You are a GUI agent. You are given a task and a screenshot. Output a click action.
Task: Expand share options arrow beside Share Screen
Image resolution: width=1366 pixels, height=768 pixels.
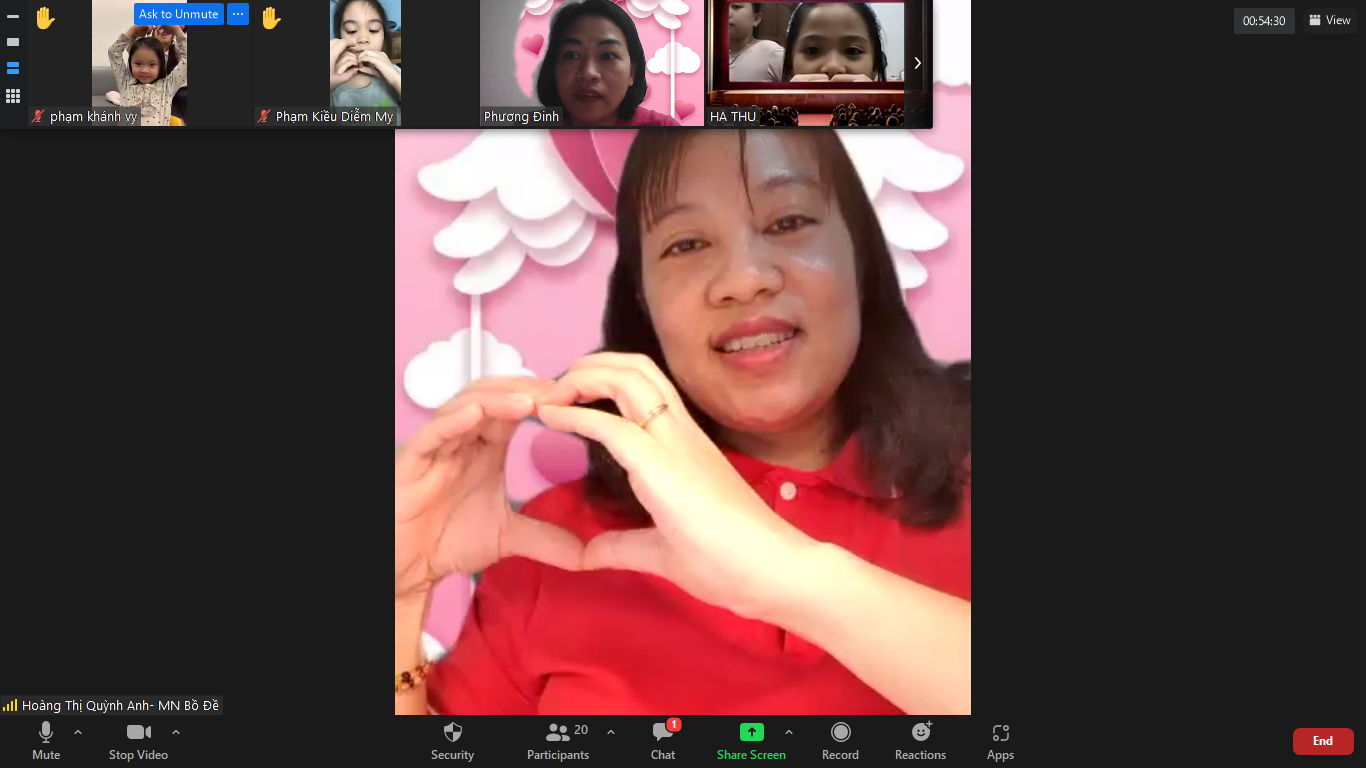[x=789, y=732]
